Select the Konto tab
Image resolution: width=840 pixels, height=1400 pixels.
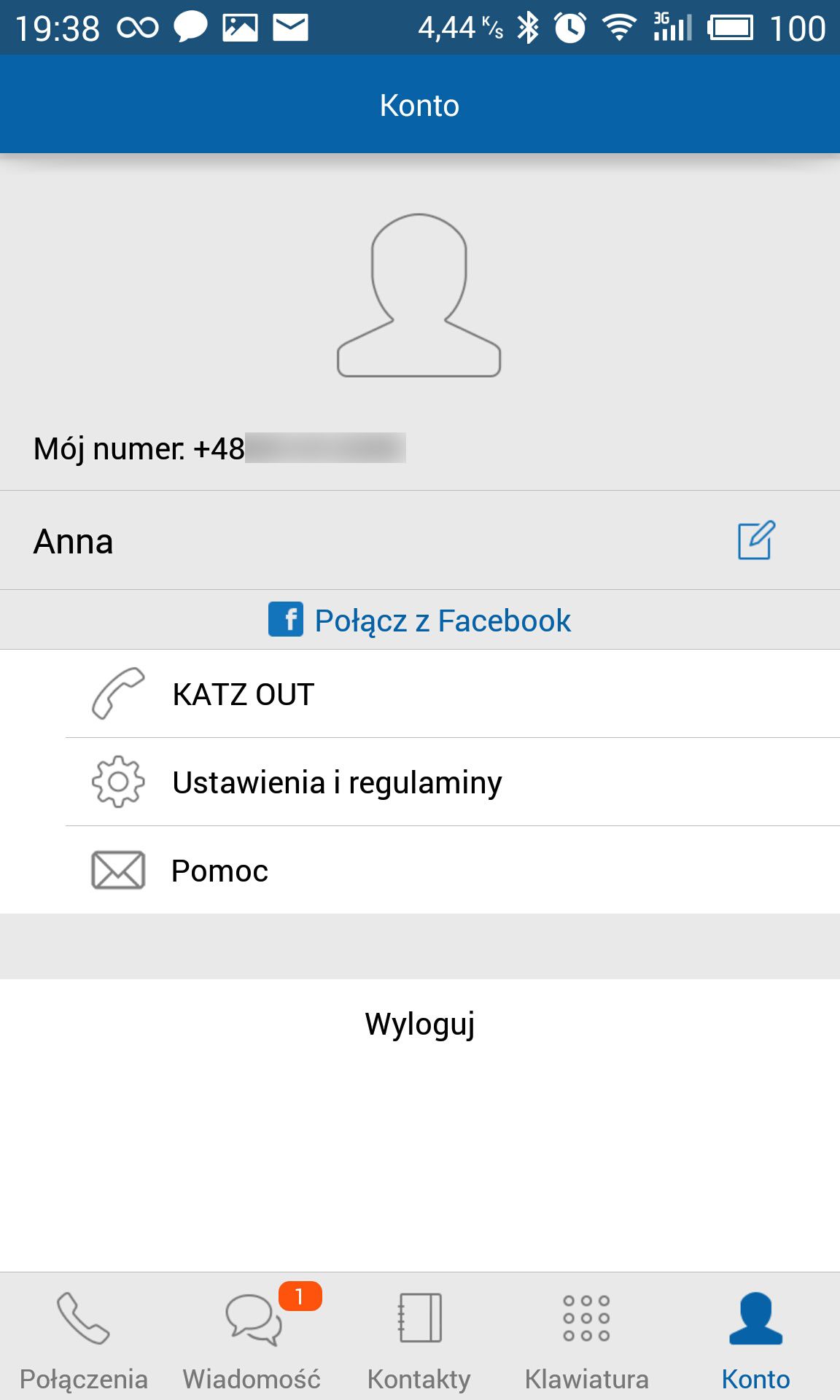(755, 1338)
